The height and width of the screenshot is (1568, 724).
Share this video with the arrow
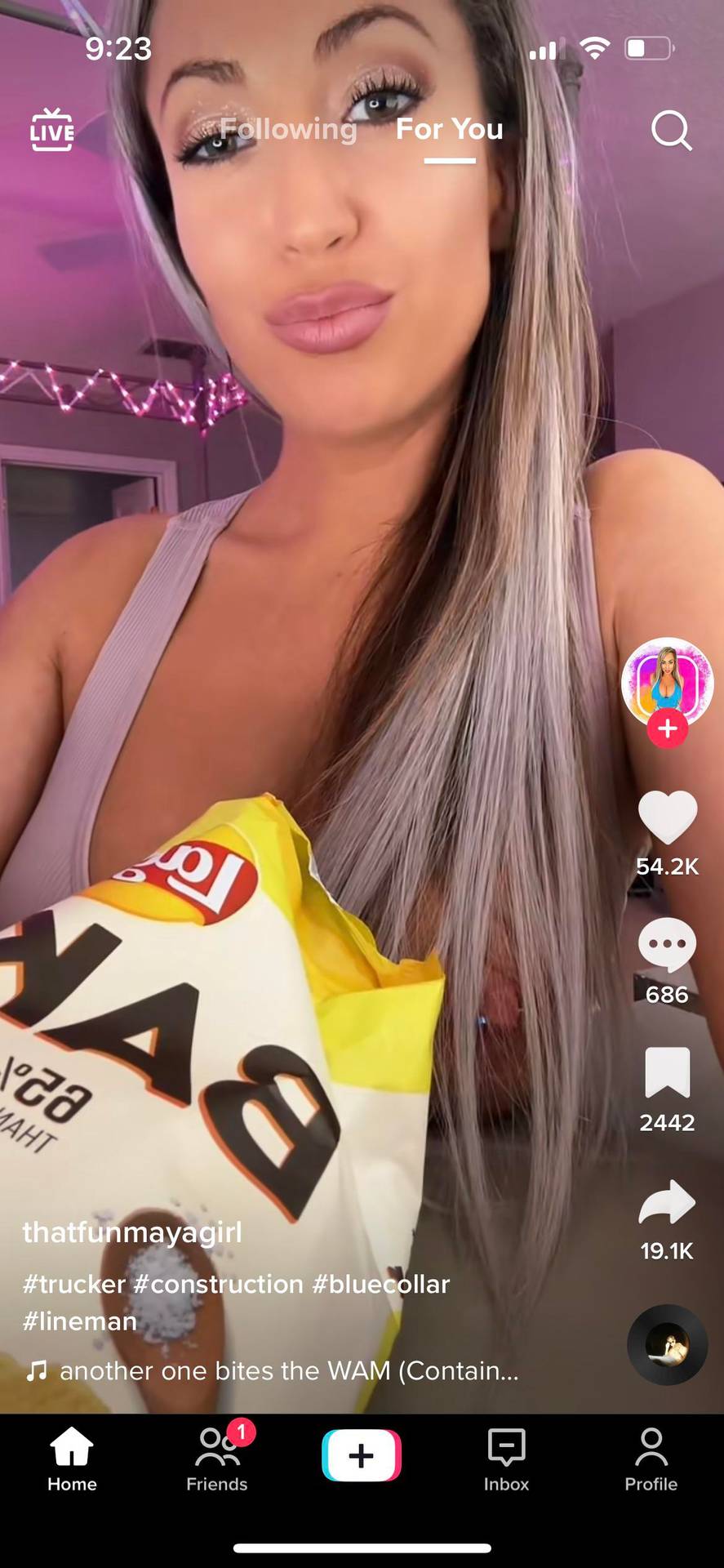667,1202
